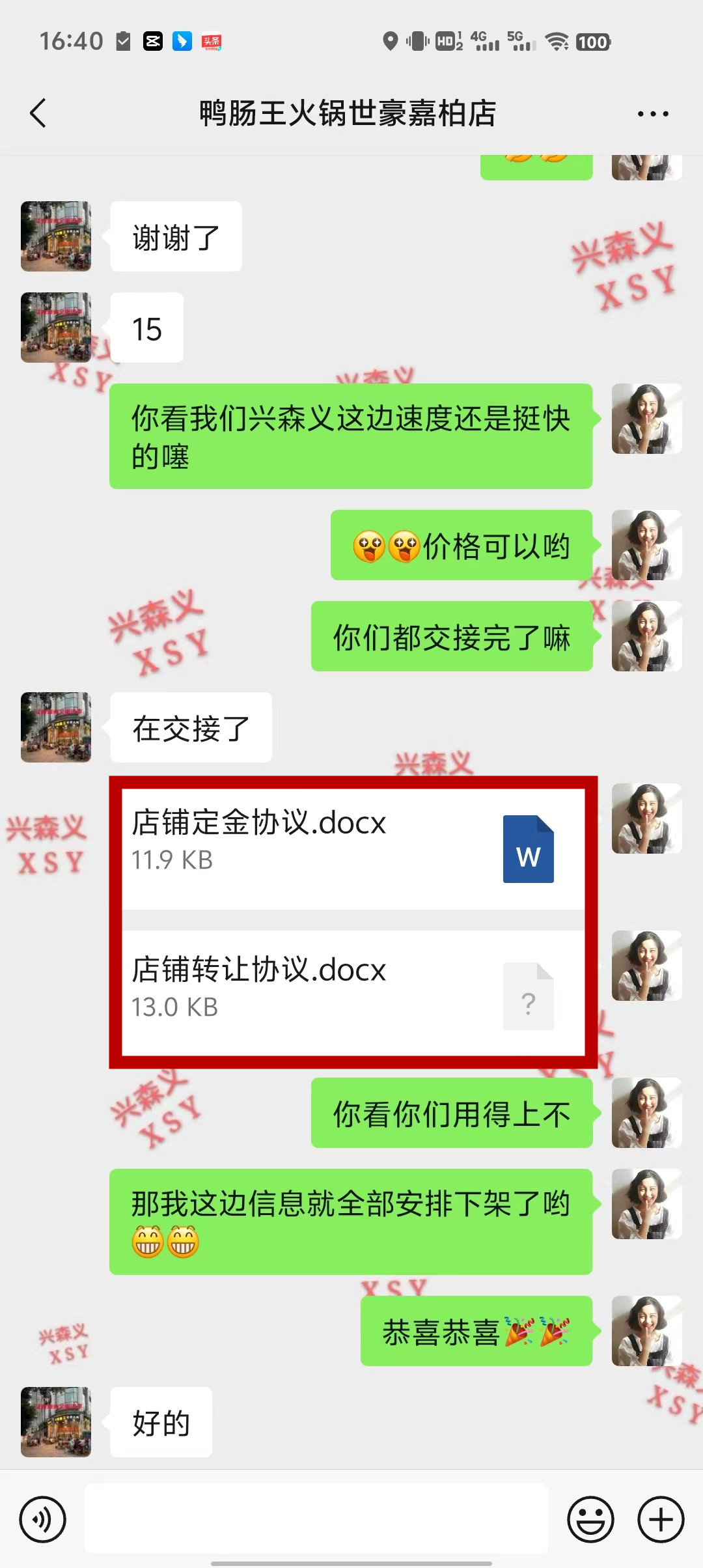Image resolution: width=703 pixels, height=1568 pixels.
Task: Switch to voice message input
Action: coord(42,1519)
